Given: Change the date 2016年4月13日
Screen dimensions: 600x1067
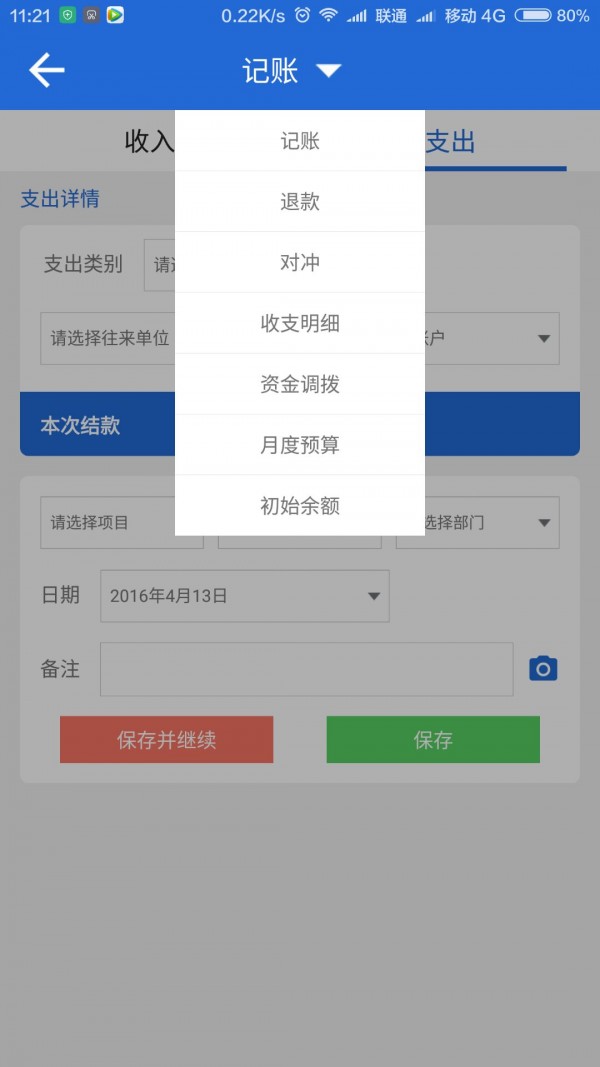Looking at the screenshot, I should [x=245, y=596].
